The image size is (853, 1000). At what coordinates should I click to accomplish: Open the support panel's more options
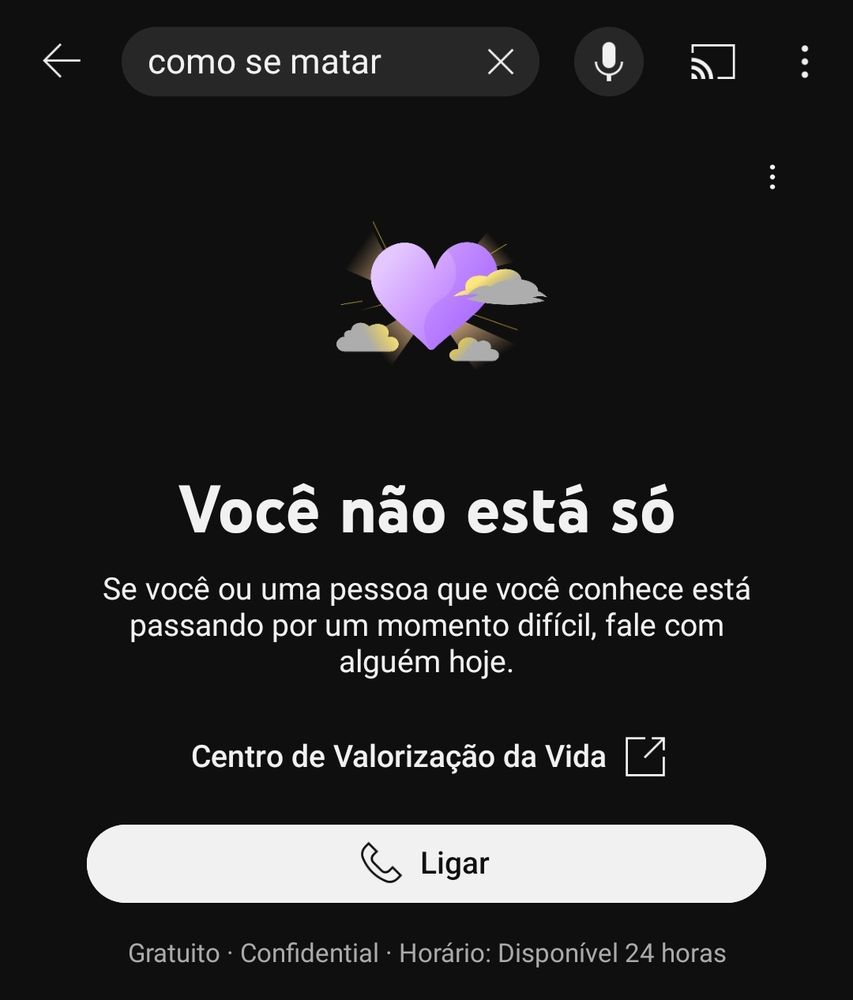(x=772, y=177)
